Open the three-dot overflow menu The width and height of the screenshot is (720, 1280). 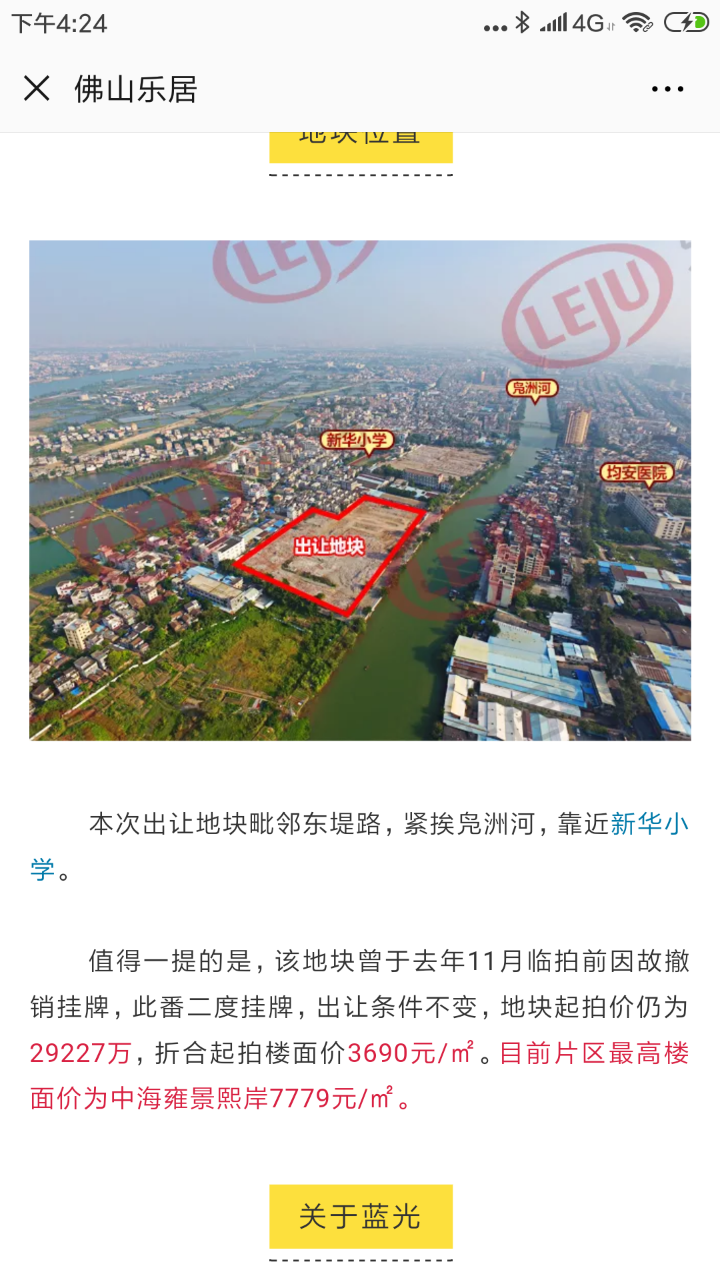coord(667,89)
